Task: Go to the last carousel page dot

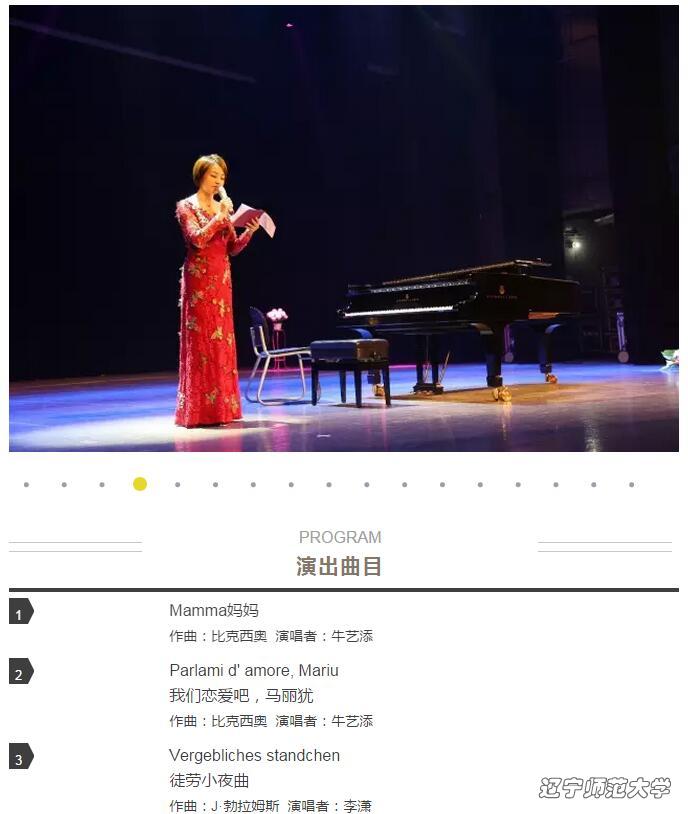Action: (631, 485)
